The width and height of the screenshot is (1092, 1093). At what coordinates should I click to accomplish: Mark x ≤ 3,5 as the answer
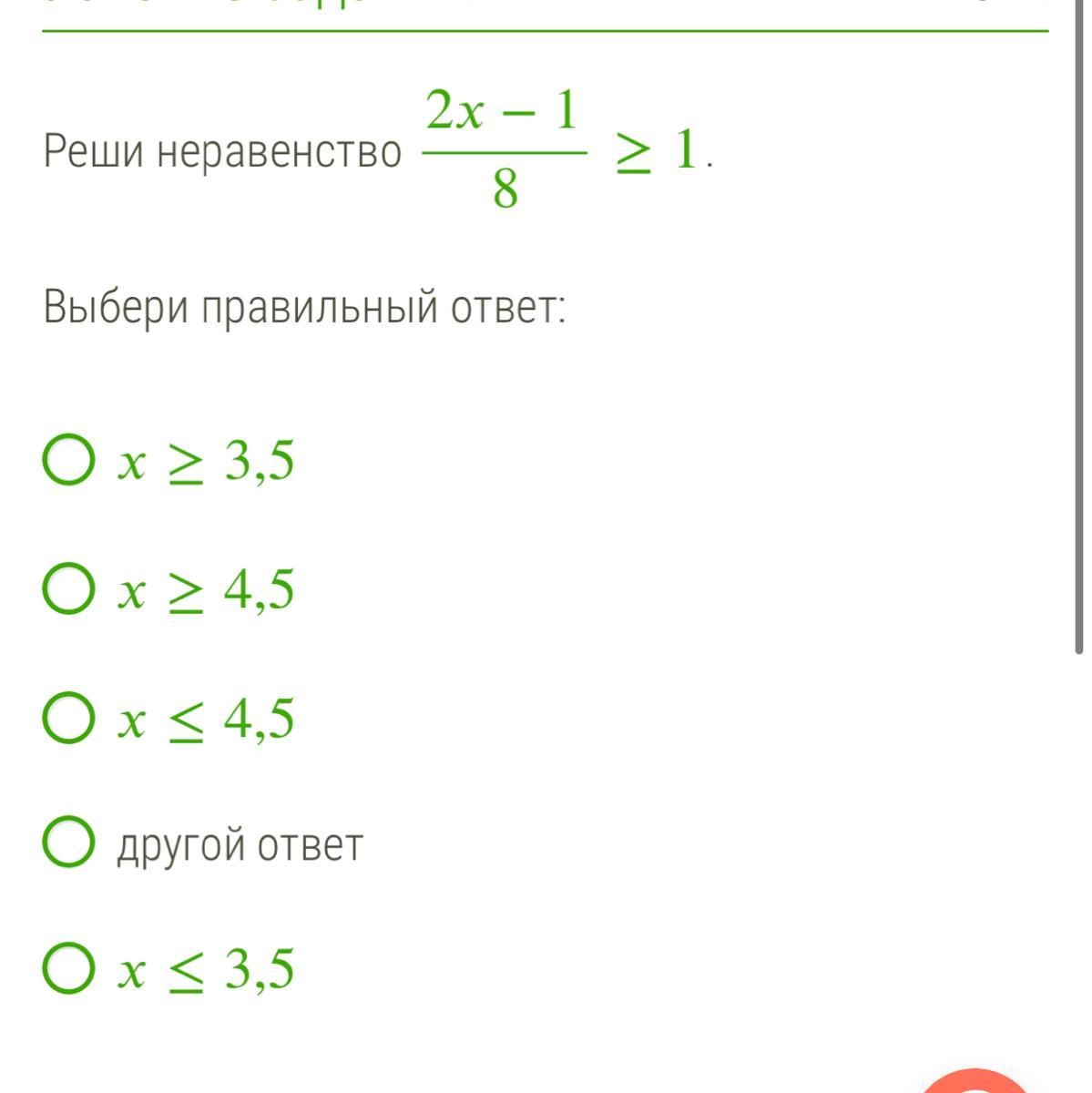click(x=68, y=967)
